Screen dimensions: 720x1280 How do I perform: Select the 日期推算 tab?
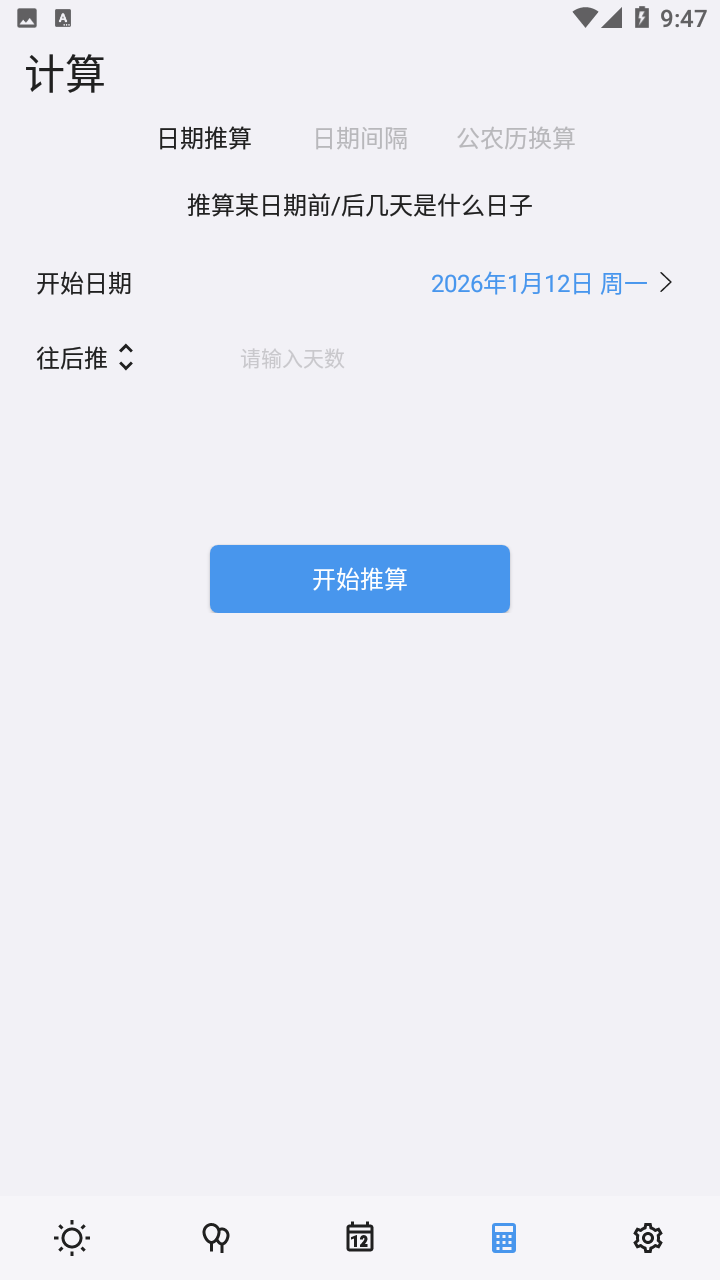point(206,139)
